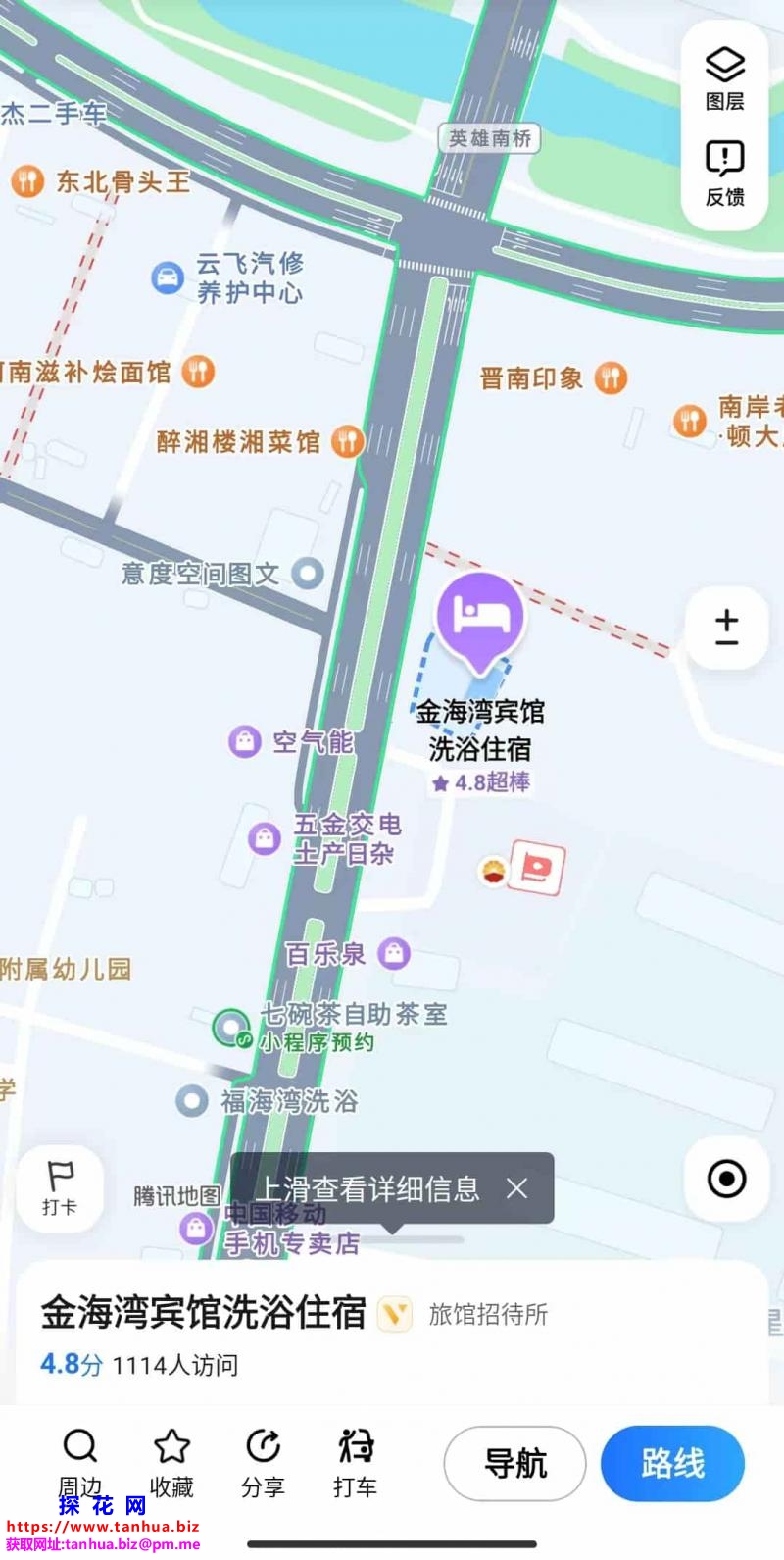Hail a ride with 打车
Viewport: 784px width, 1560px height.
[355, 1463]
